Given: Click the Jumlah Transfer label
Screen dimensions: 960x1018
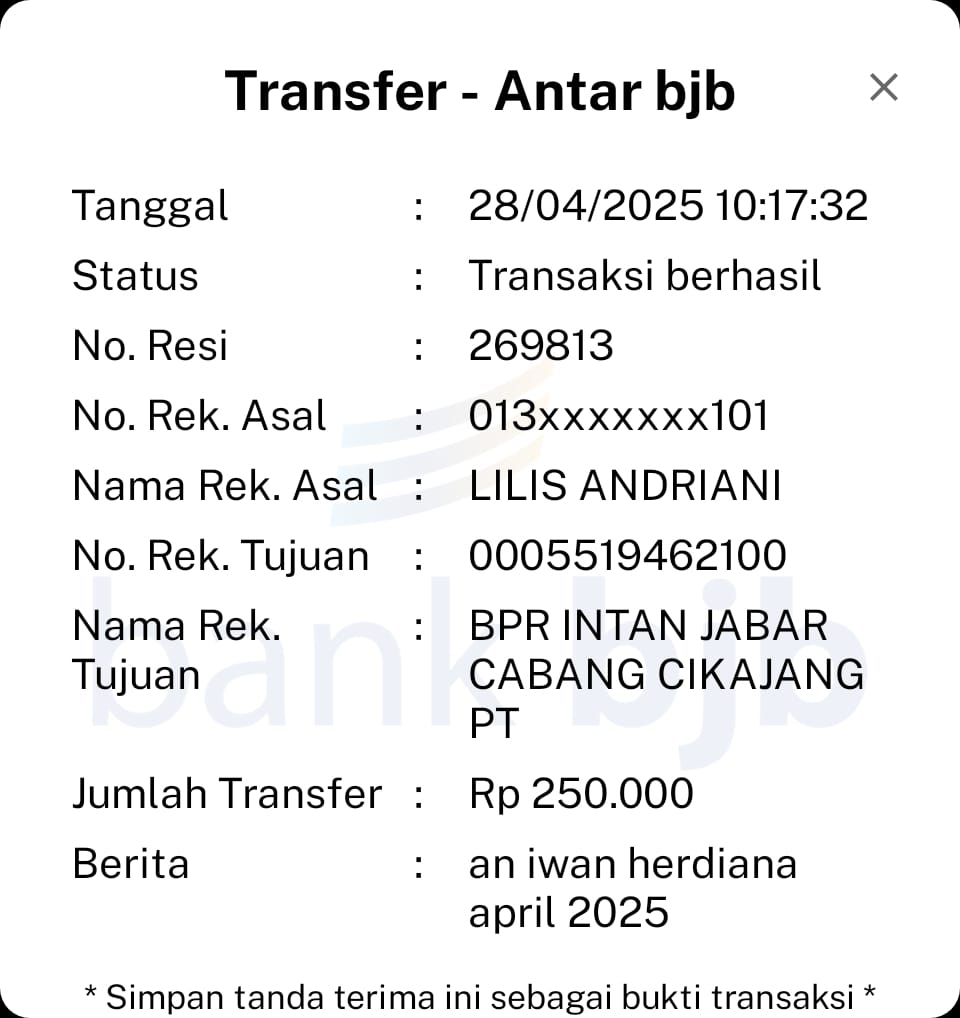Looking at the screenshot, I should 226,793.
